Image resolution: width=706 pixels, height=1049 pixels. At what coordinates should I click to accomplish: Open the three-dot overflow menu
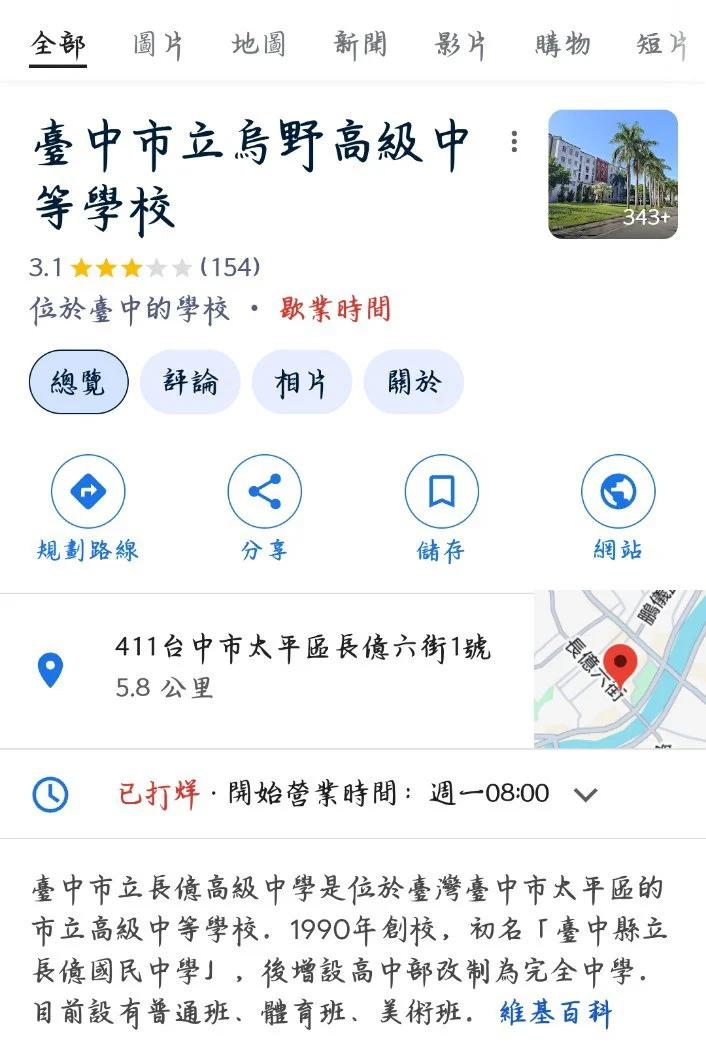514,141
